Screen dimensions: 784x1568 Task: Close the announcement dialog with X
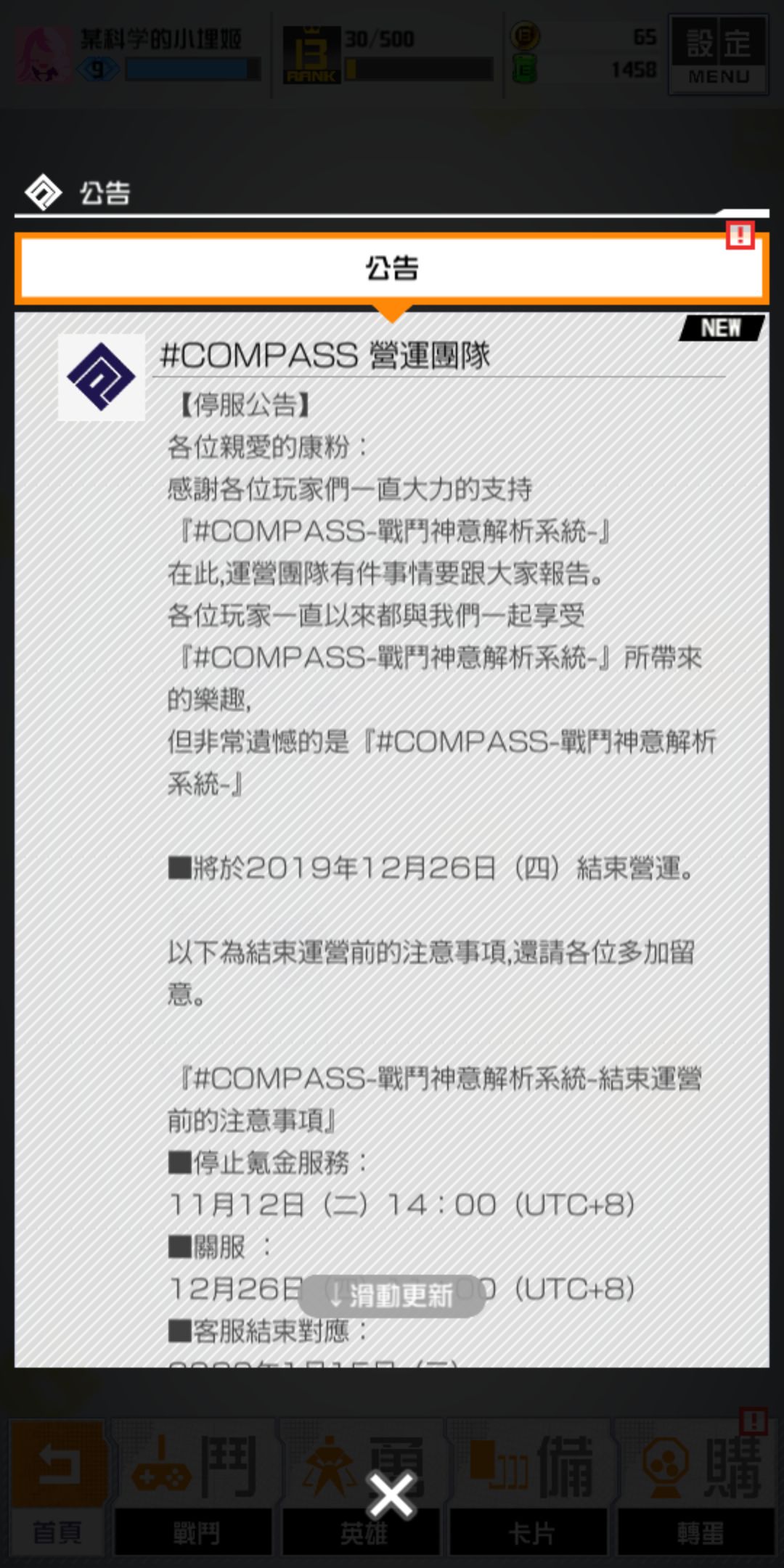391,1495
